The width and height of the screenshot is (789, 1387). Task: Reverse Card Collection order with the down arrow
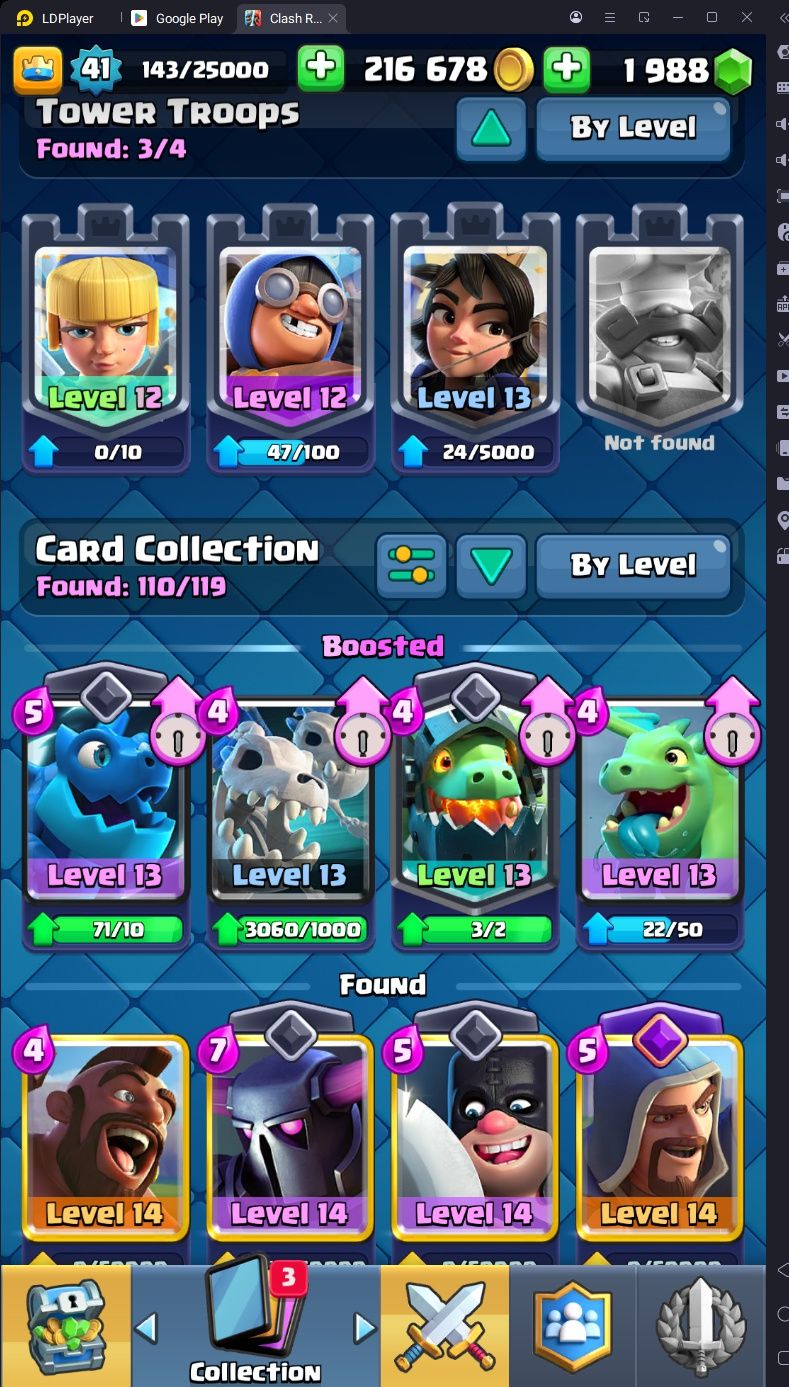tap(490, 566)
